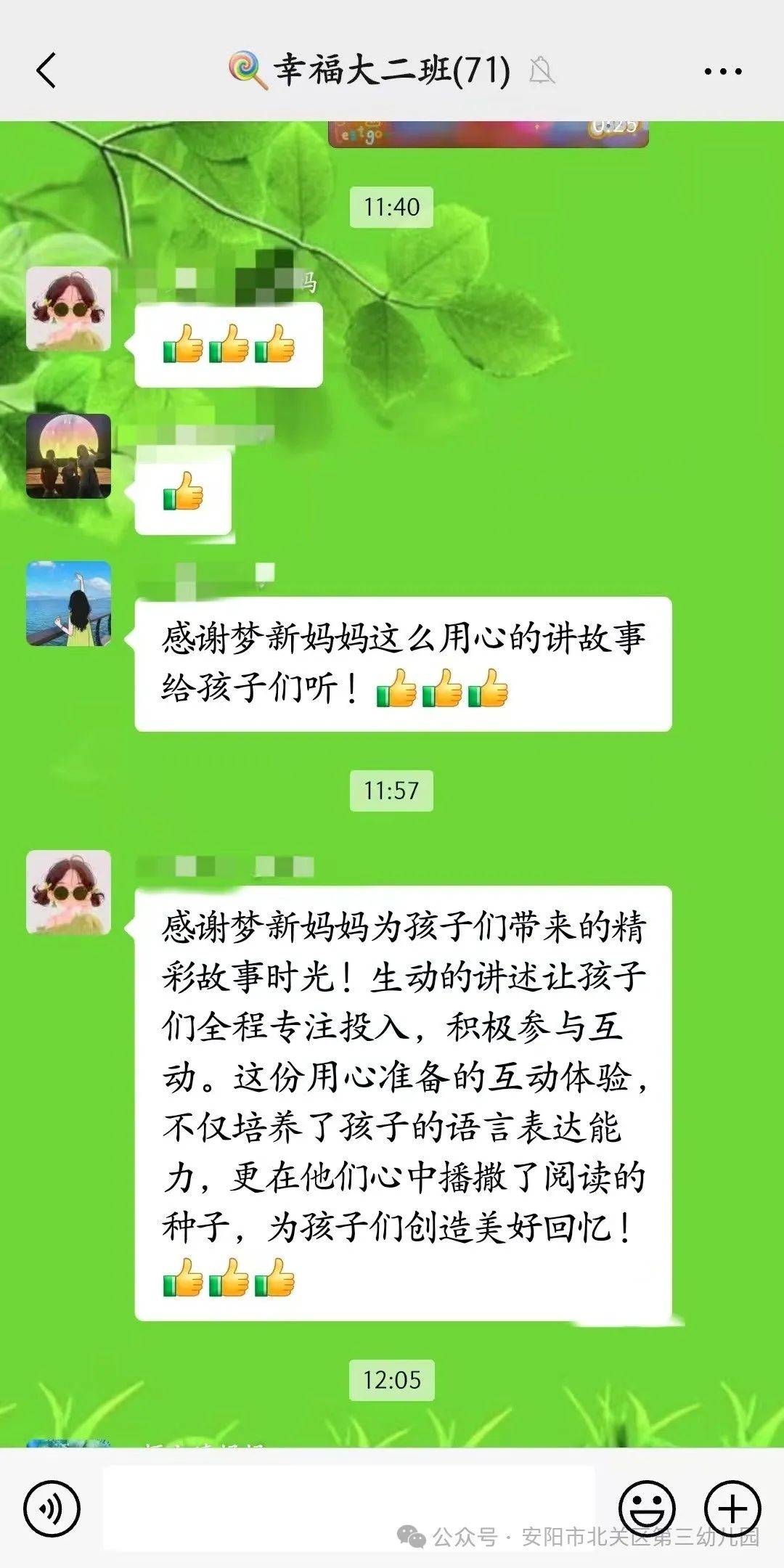
Task: Tap the message text input field
Action: (348, 1508)
